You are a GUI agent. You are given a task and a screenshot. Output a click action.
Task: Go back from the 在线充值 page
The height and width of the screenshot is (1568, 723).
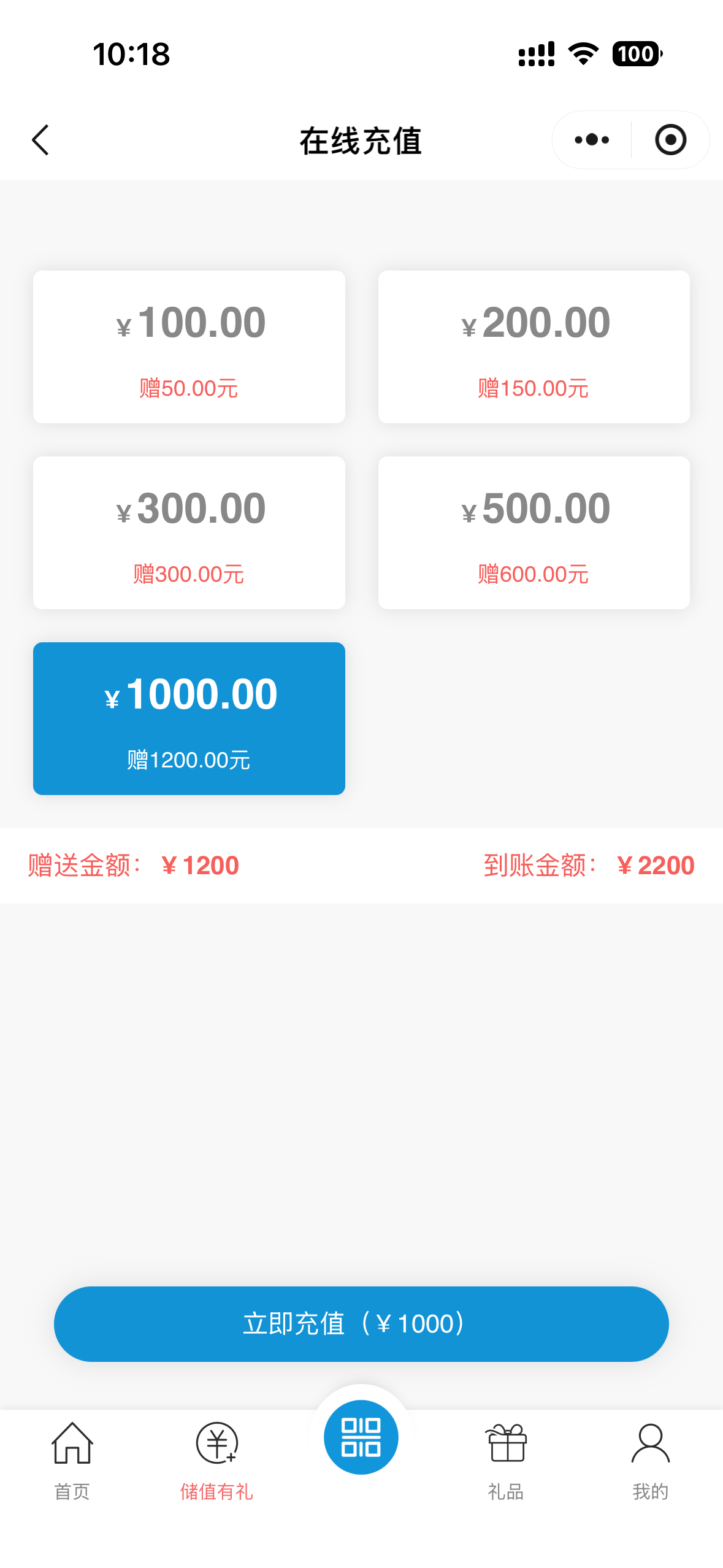click(40, 140)
